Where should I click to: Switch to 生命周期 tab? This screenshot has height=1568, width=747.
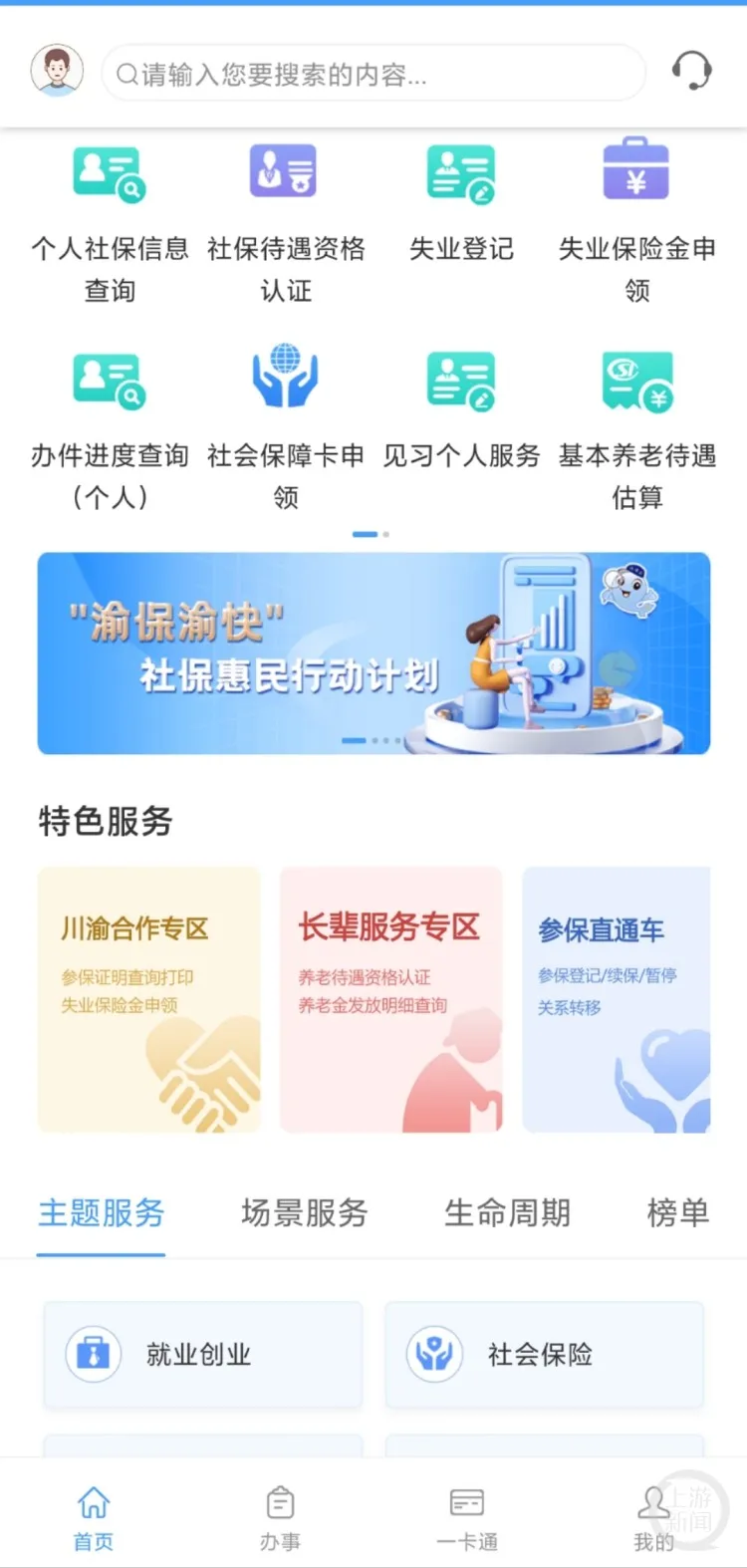(x=508, y=1213)
